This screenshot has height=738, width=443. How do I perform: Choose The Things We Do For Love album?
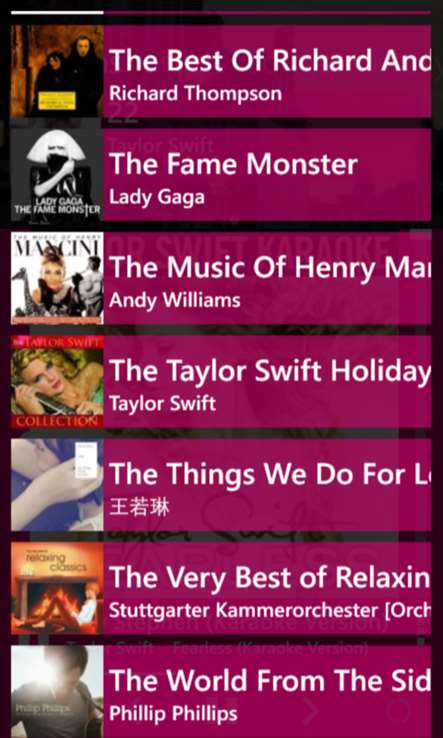(x=221, y=485)
